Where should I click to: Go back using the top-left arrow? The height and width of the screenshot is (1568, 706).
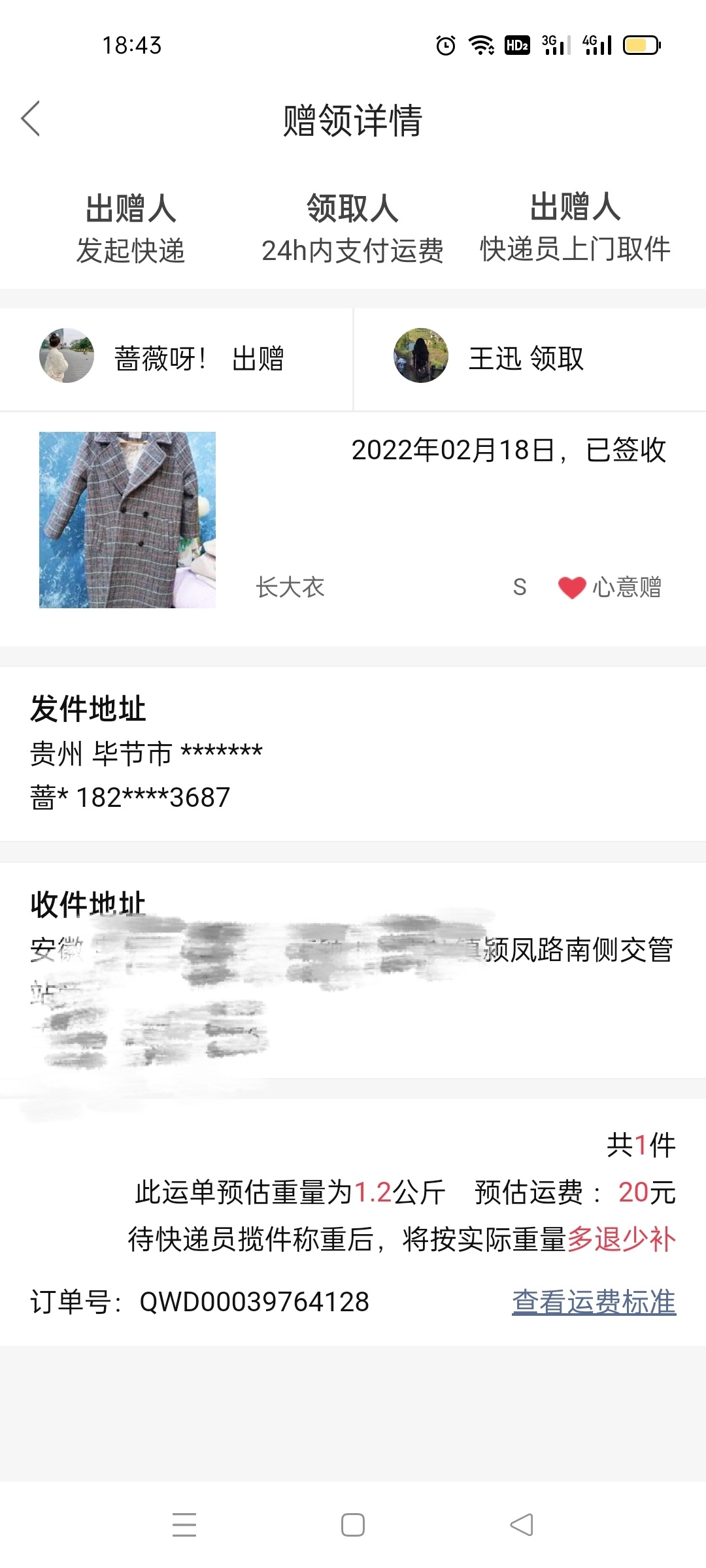tap(31, 119)
